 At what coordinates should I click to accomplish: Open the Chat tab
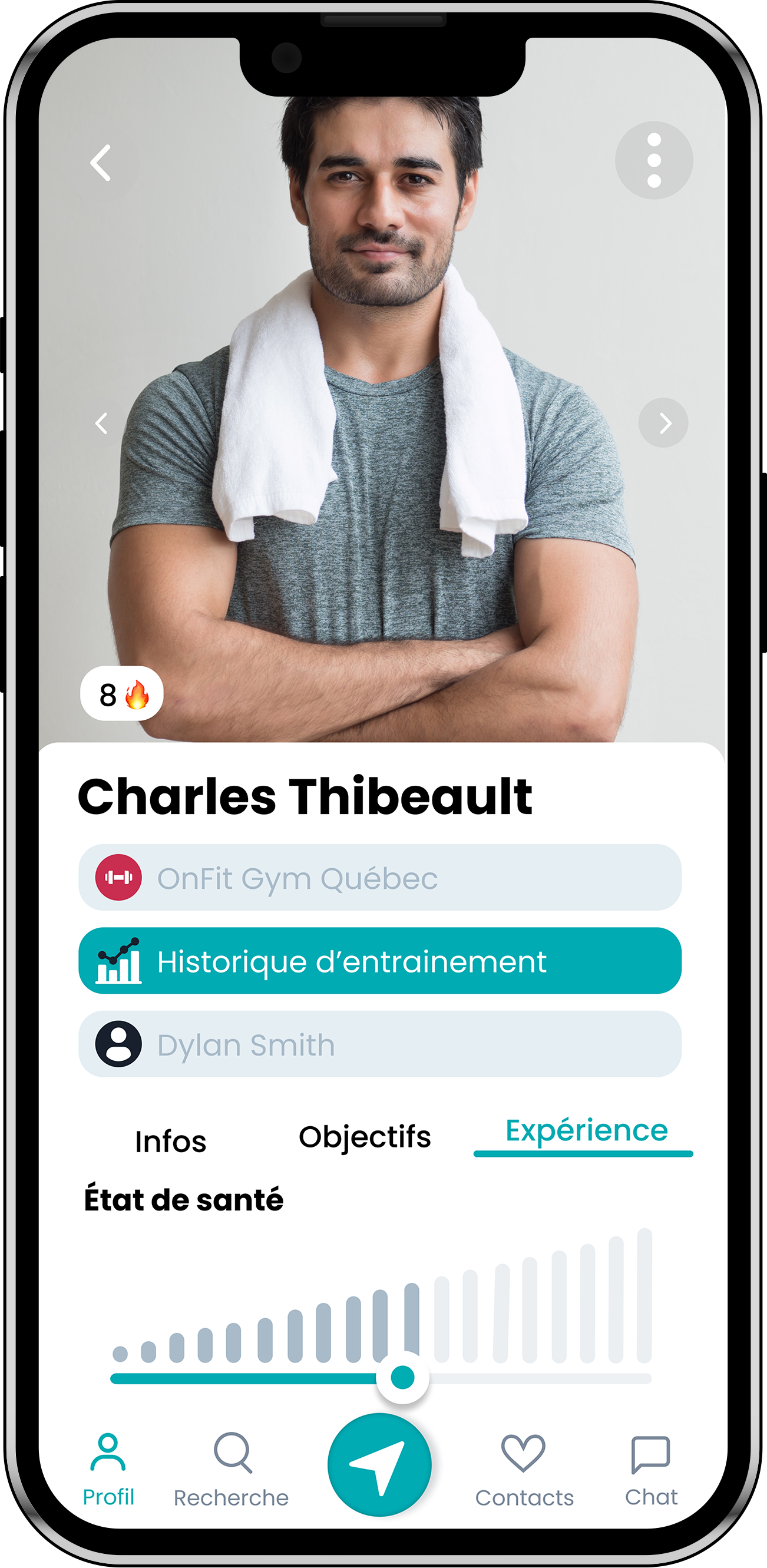(651, 1468)
